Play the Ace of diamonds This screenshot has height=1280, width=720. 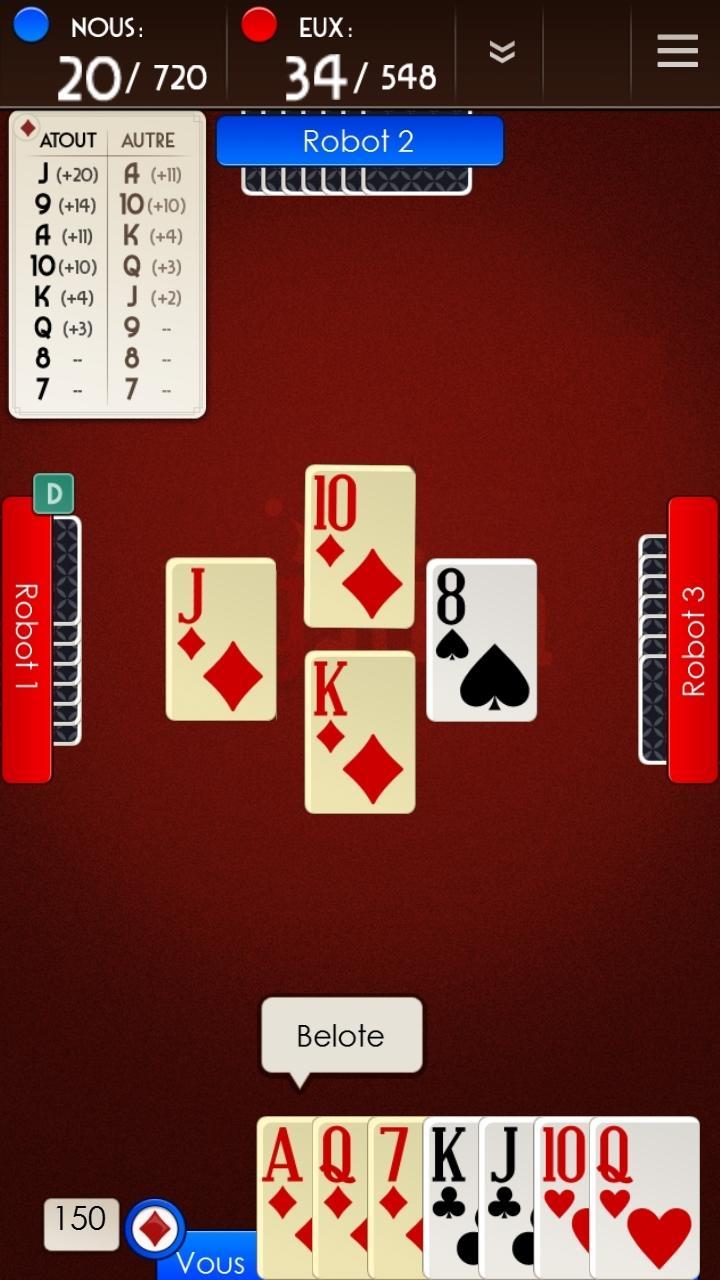point(283,1190)
